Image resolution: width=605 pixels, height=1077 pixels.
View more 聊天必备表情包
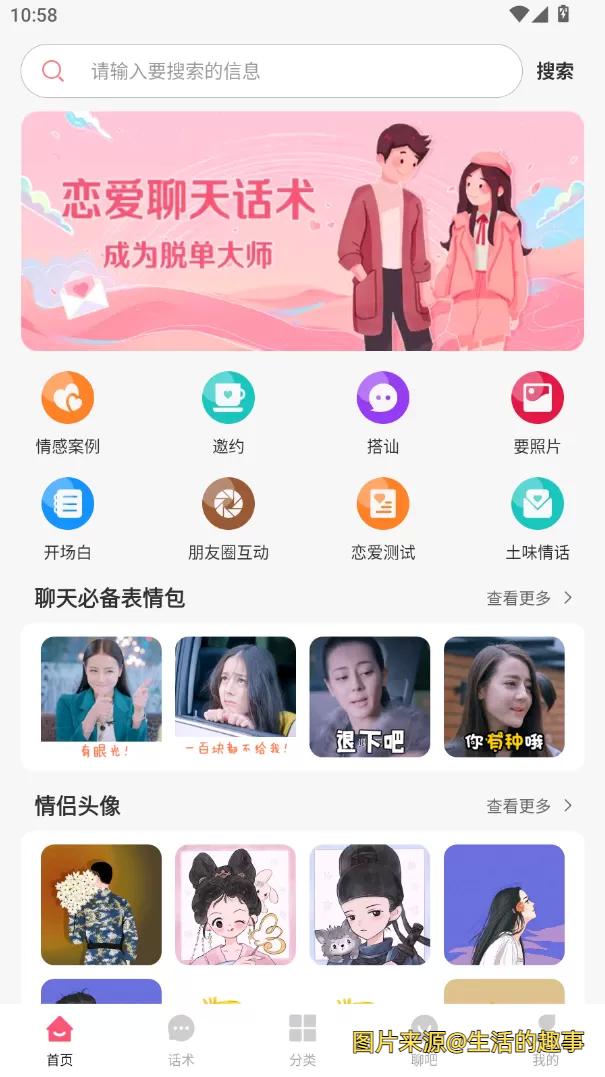click(x=529, y=598)
